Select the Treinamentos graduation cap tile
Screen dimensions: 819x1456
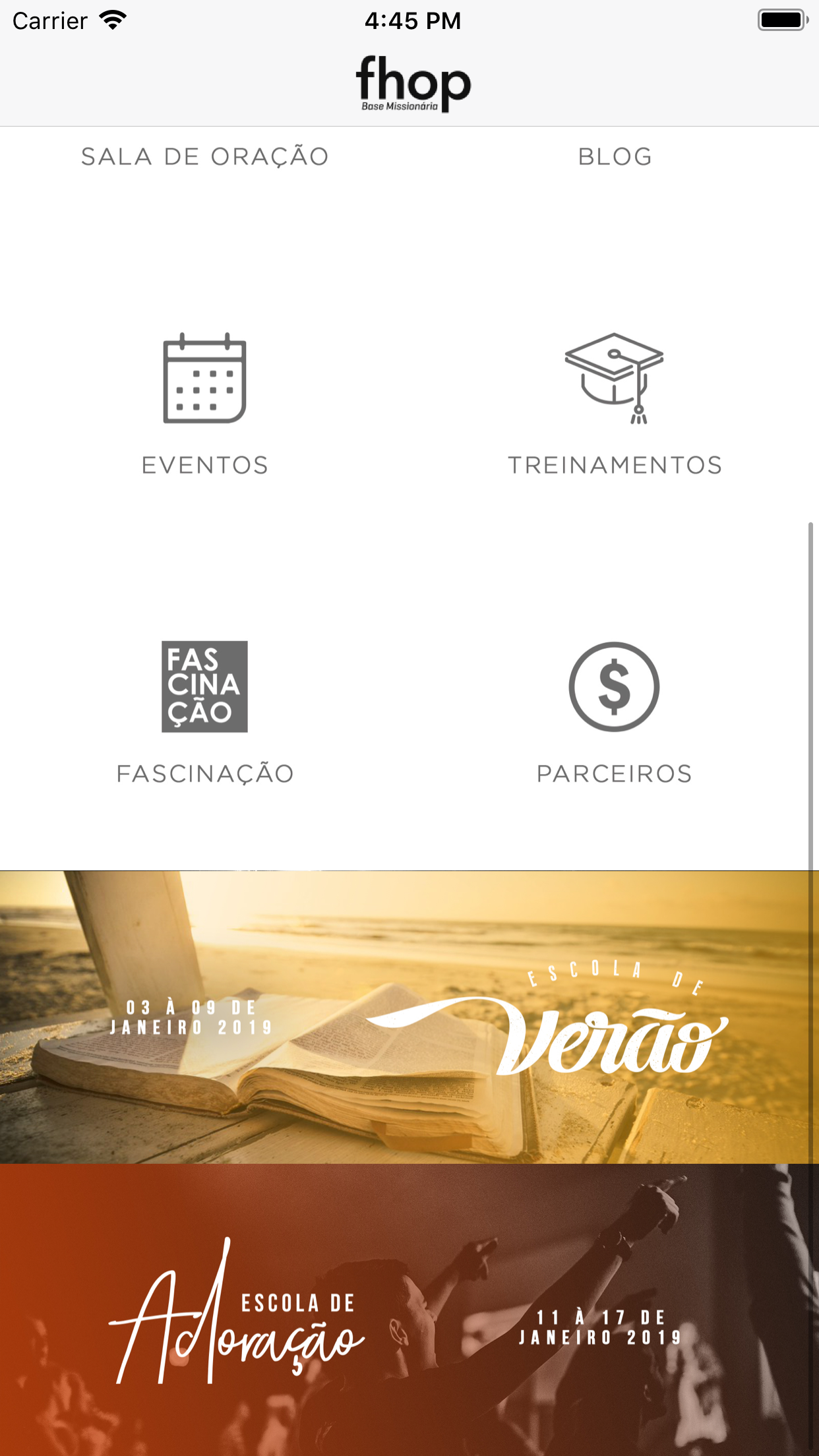click(615, 402)
